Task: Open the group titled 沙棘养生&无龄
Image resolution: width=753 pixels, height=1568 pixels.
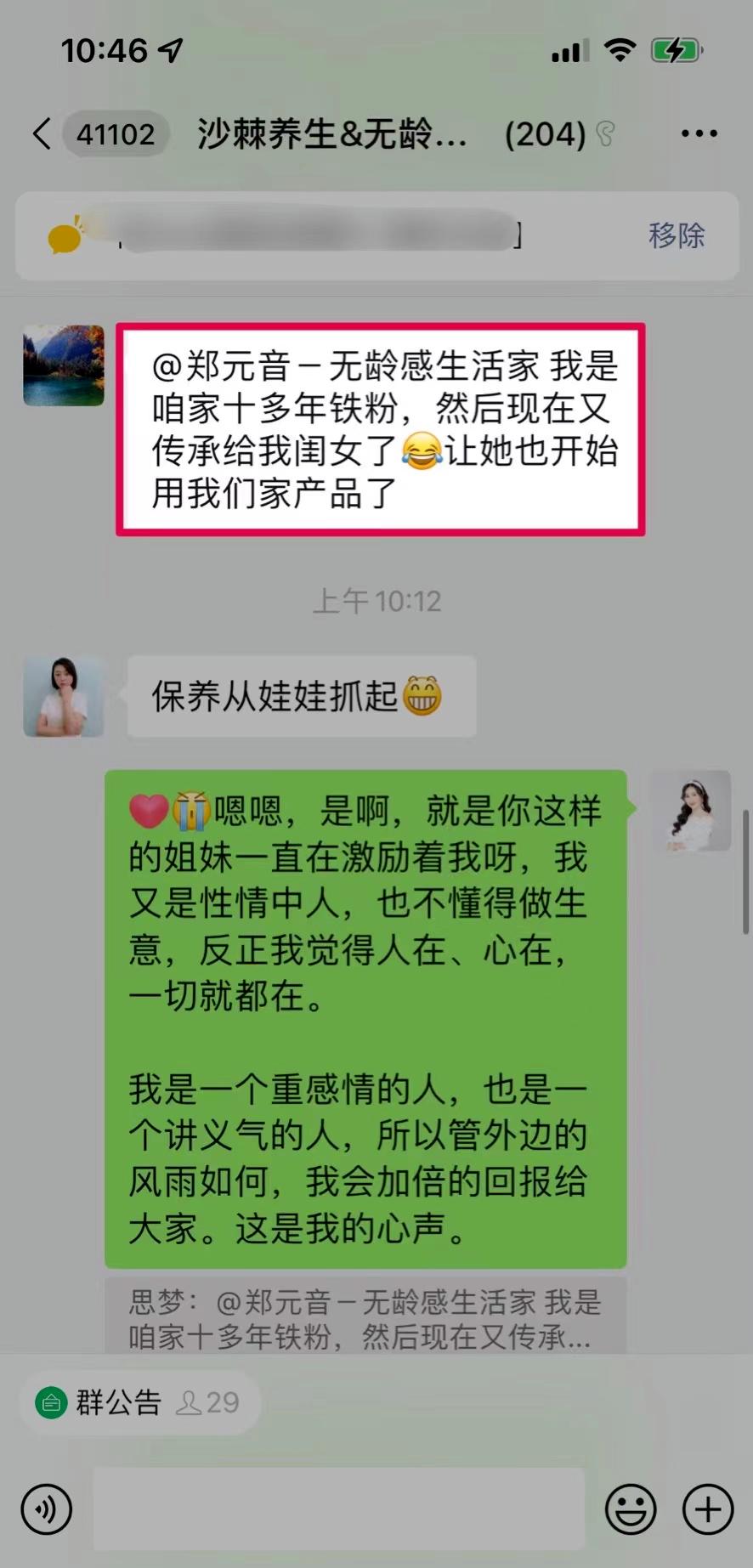Action: [x=330, y=133]
